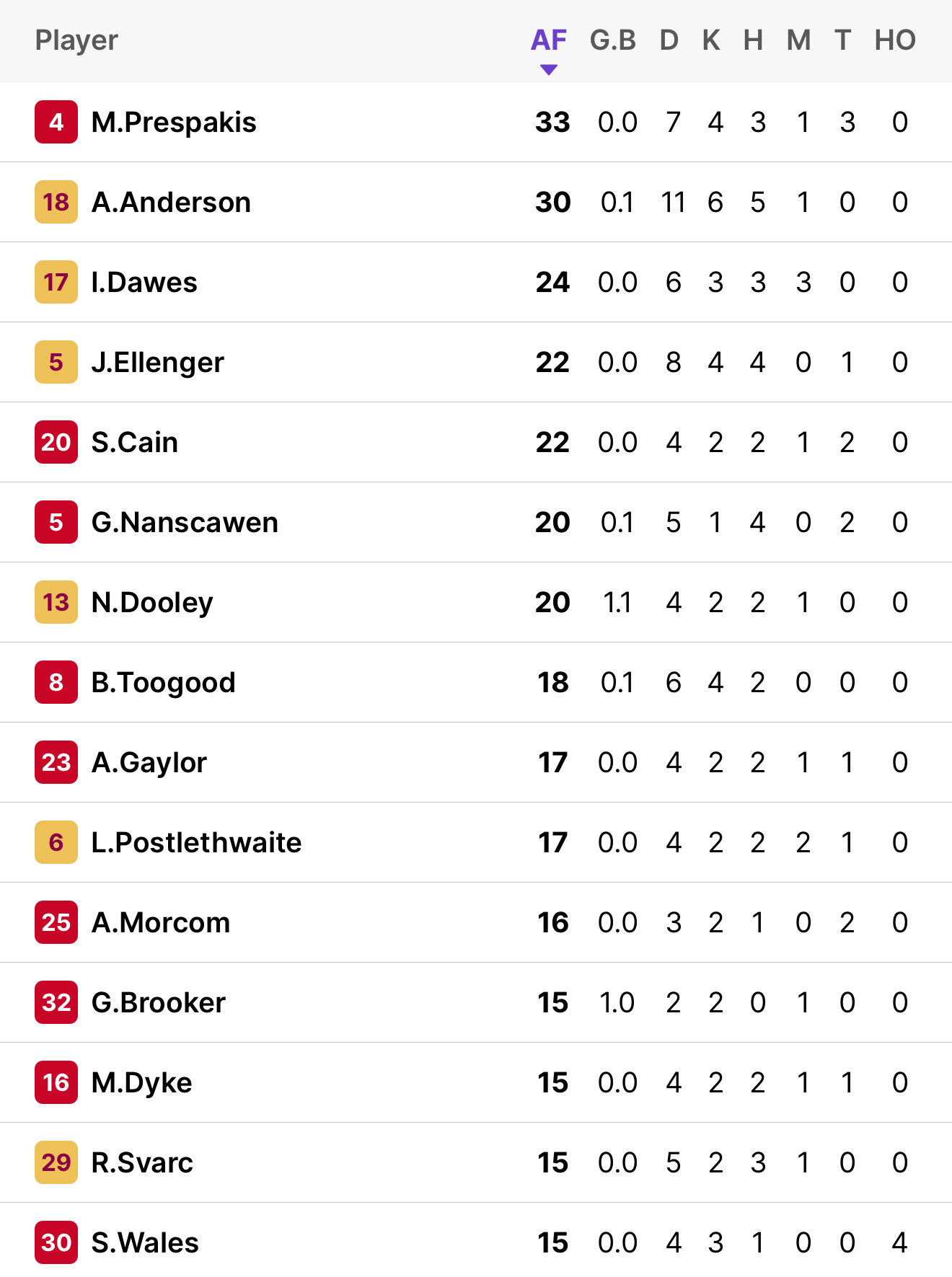
Task: Open M.Prespakis player row
Action: pyautogui.click(x=174, y=123)
